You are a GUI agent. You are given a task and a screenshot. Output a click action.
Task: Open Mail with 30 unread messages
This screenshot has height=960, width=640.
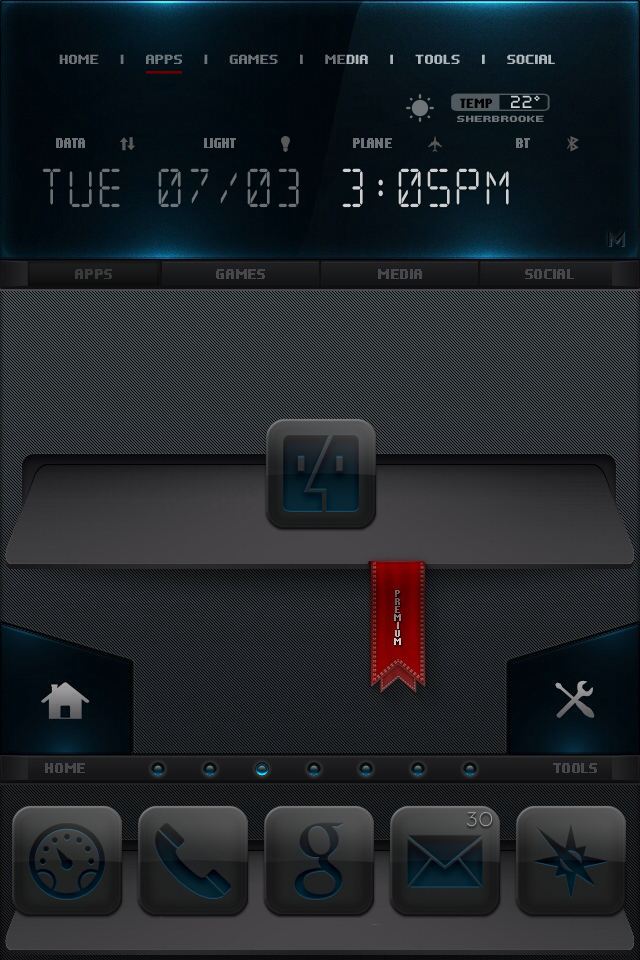(x=445, y=860)
